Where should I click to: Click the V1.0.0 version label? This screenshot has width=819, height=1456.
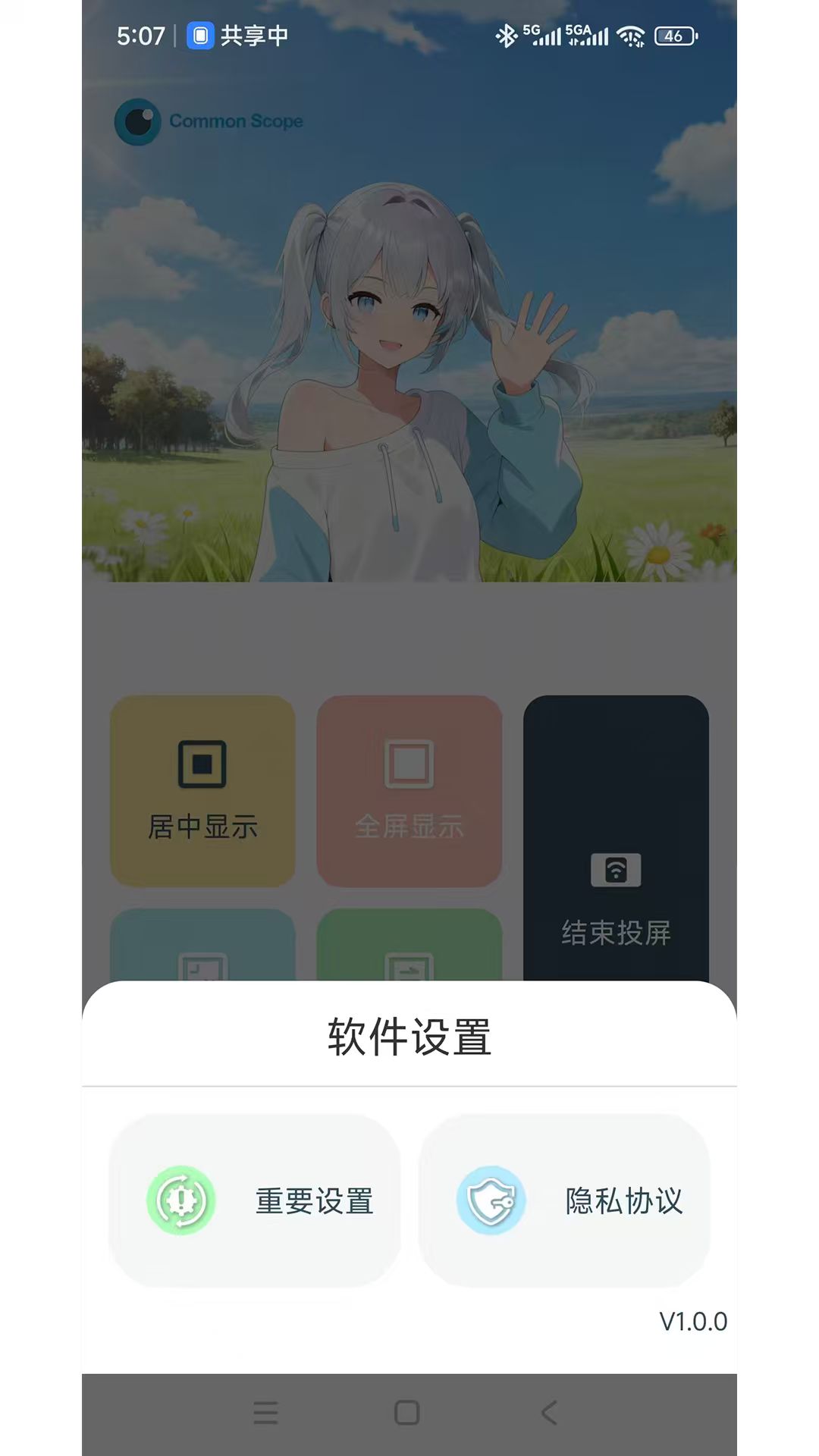click(x=692, y=1322)
